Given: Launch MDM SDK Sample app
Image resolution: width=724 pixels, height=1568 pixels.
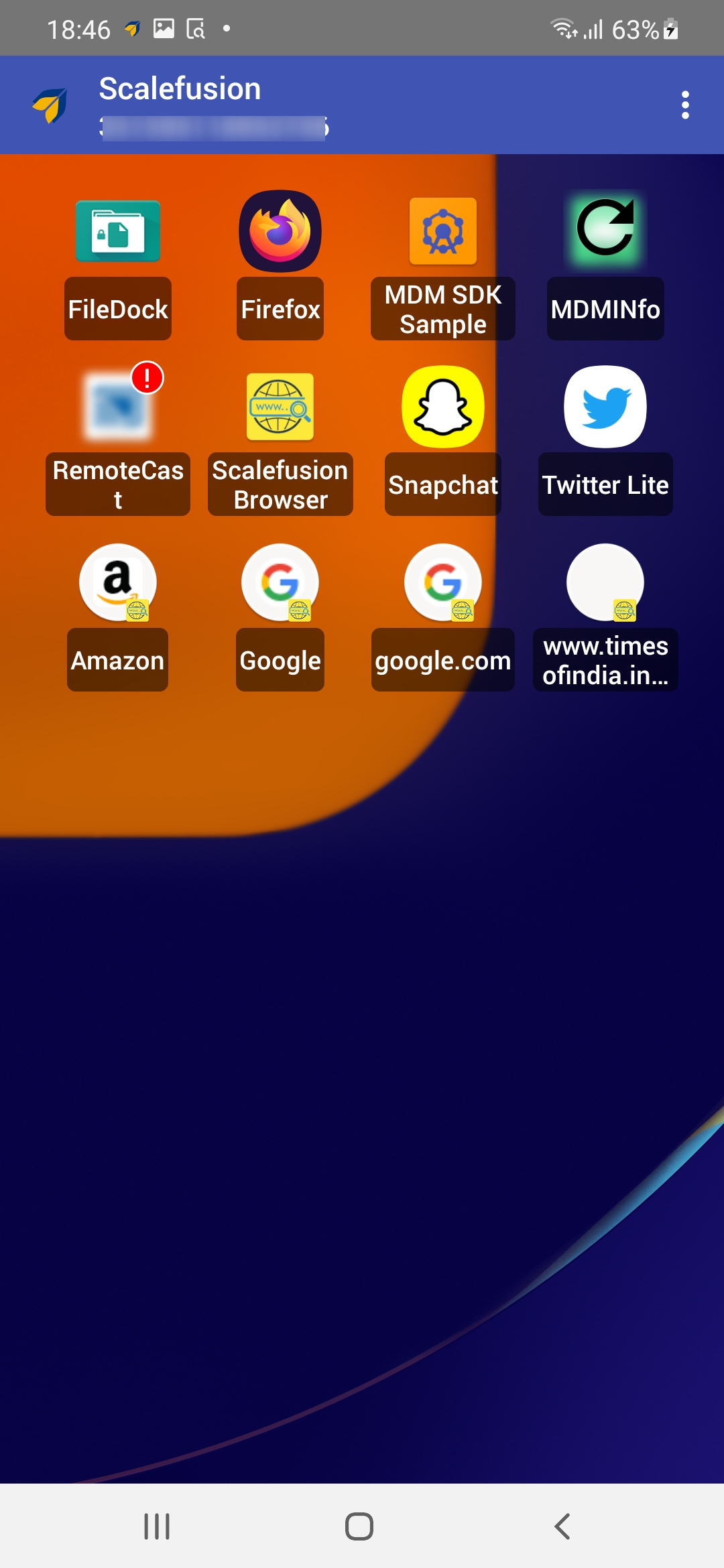Looking at the screenshot, I should pyautogui.click(x=443, y=232).
